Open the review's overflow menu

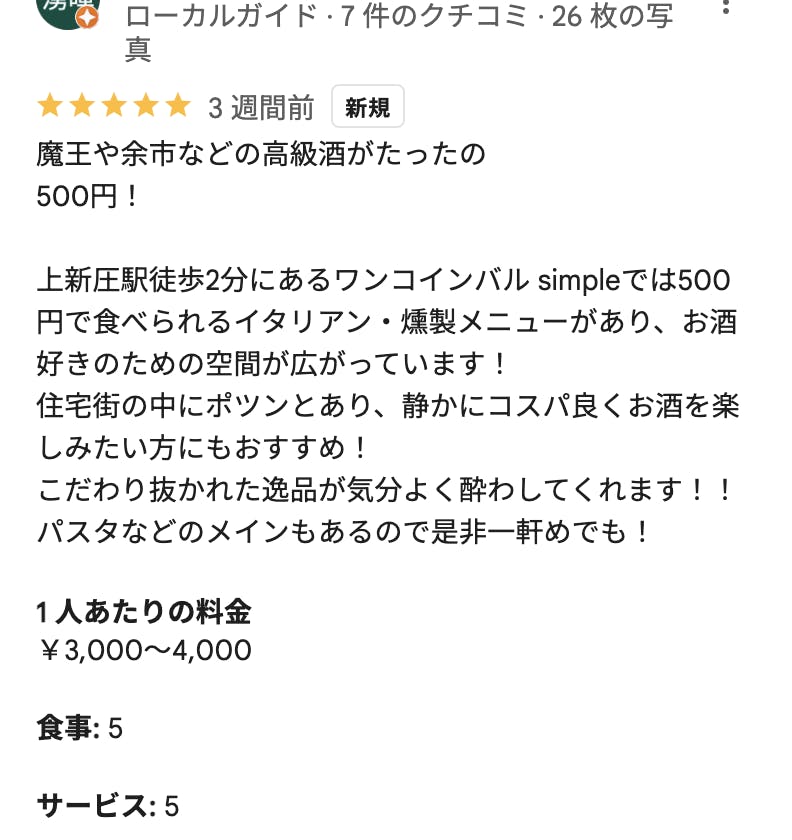click(x=726, y=6)
